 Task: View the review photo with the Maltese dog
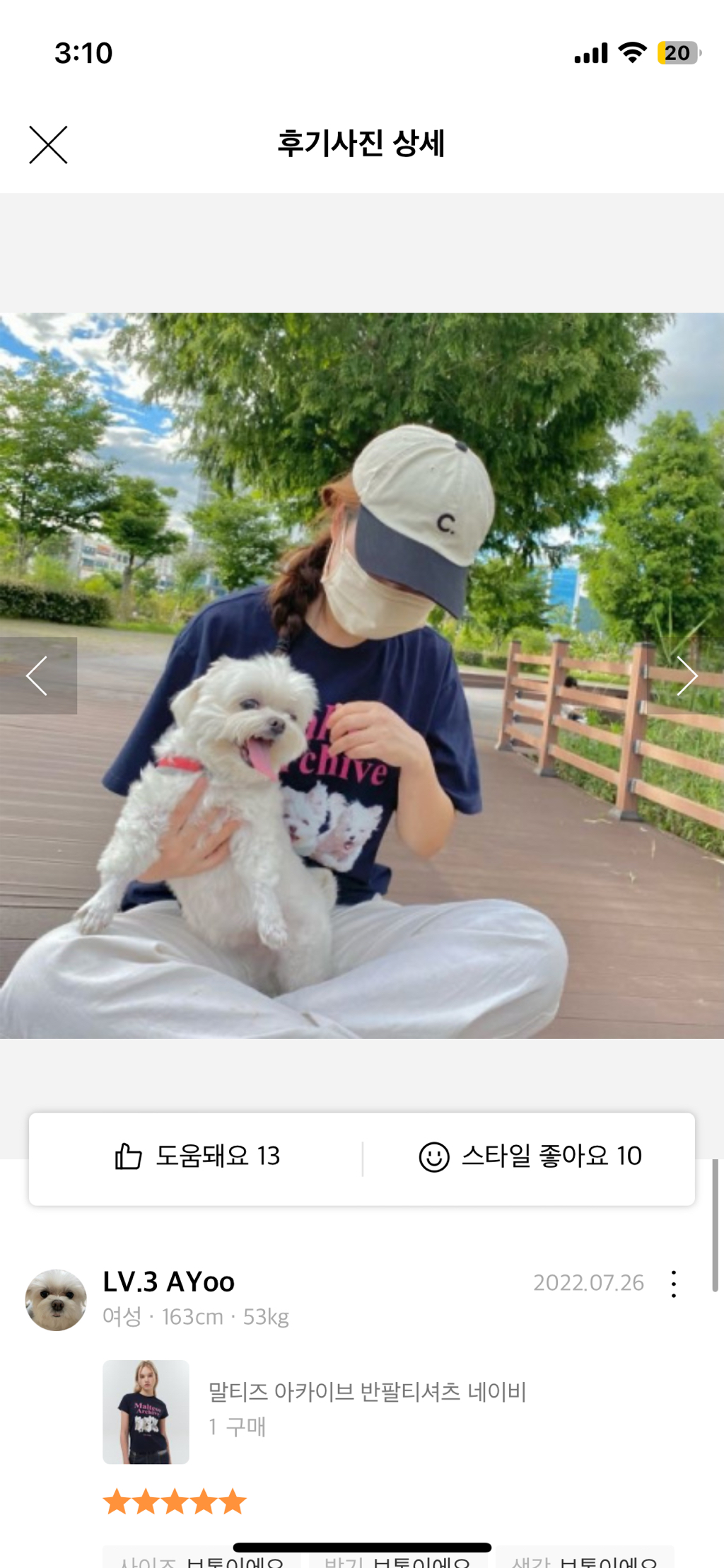[362, 675]
